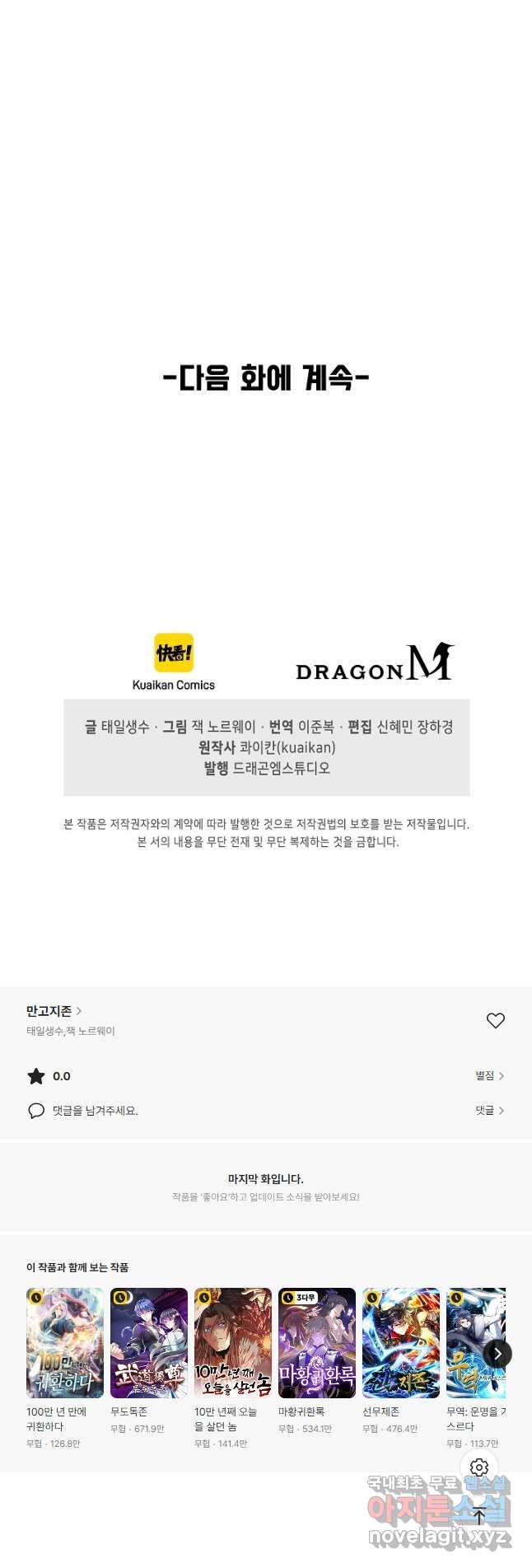Open 100만 년 만에 귀환하다 recommendation

click(x=65, y=1343)
